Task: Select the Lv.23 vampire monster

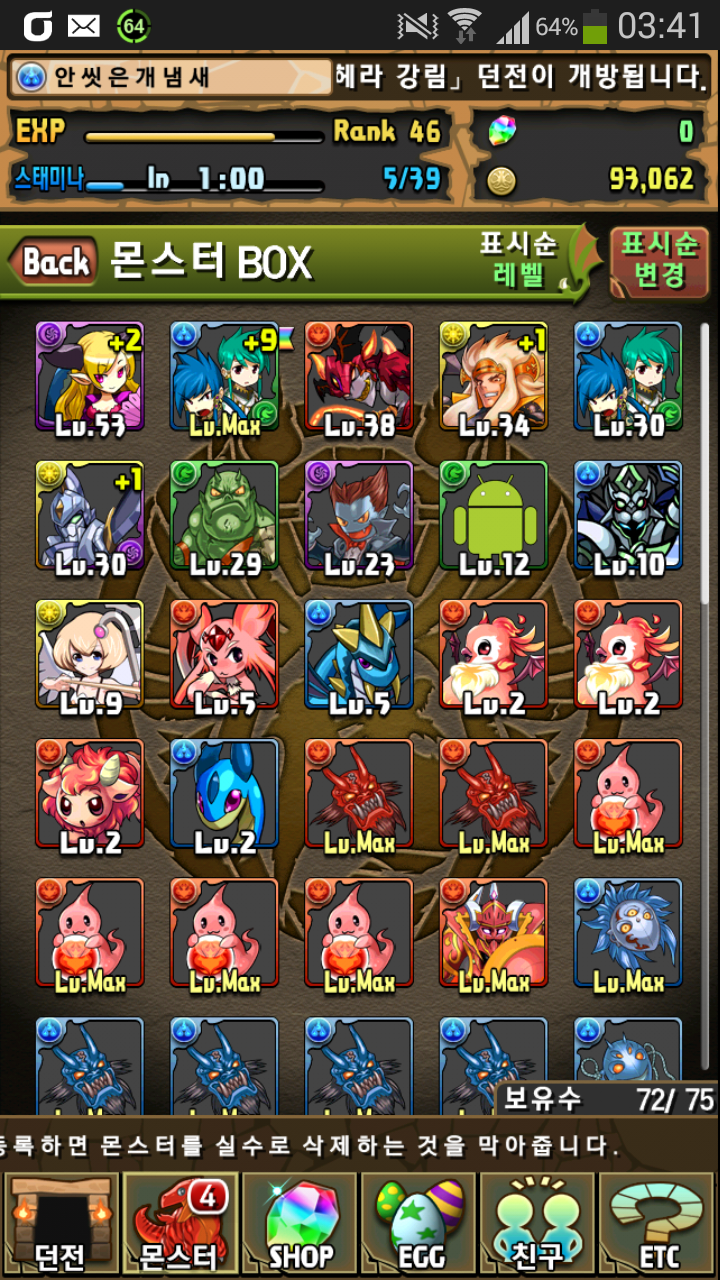Action: 359,518
